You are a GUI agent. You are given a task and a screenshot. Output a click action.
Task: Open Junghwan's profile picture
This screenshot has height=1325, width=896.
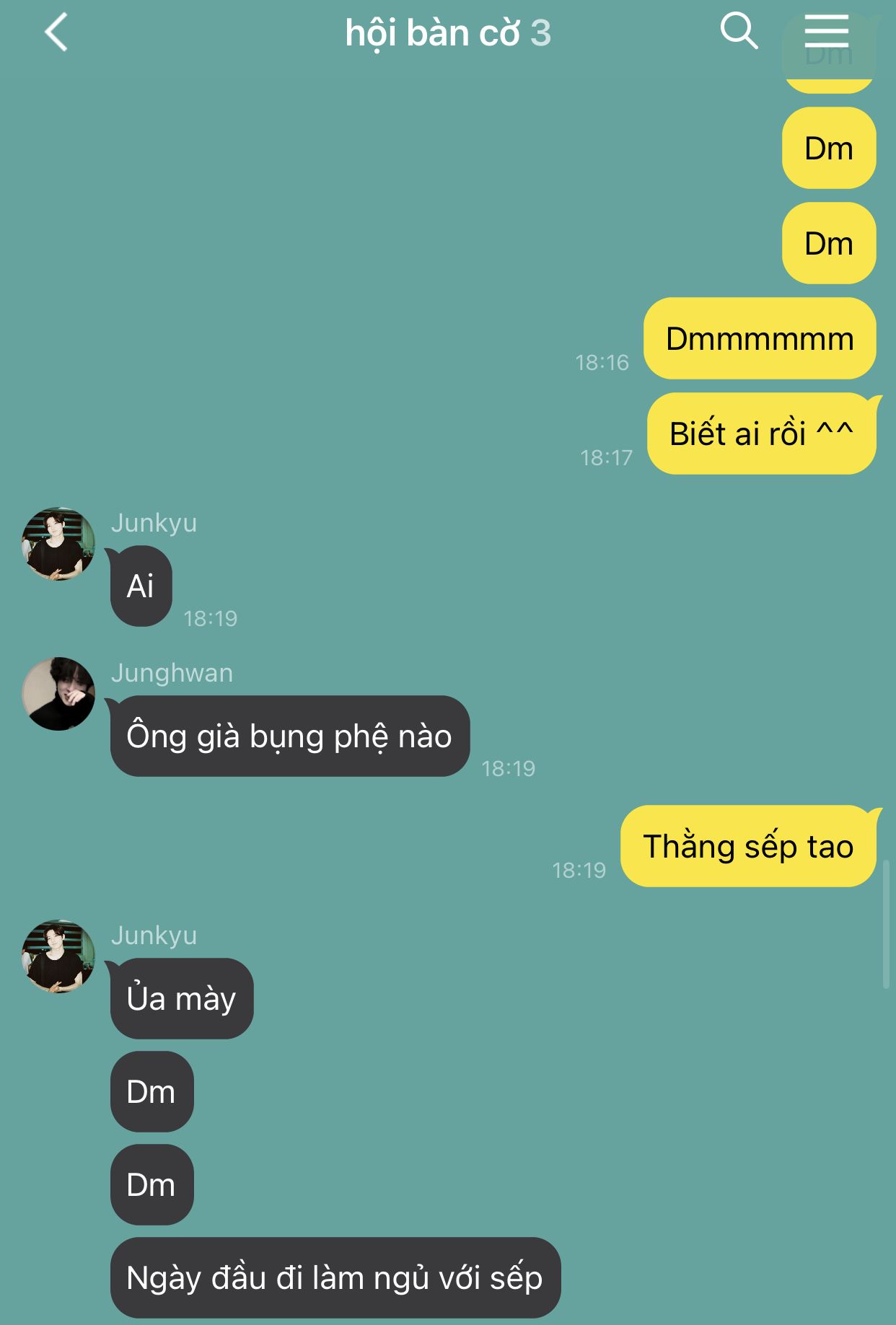coord(58,694)
